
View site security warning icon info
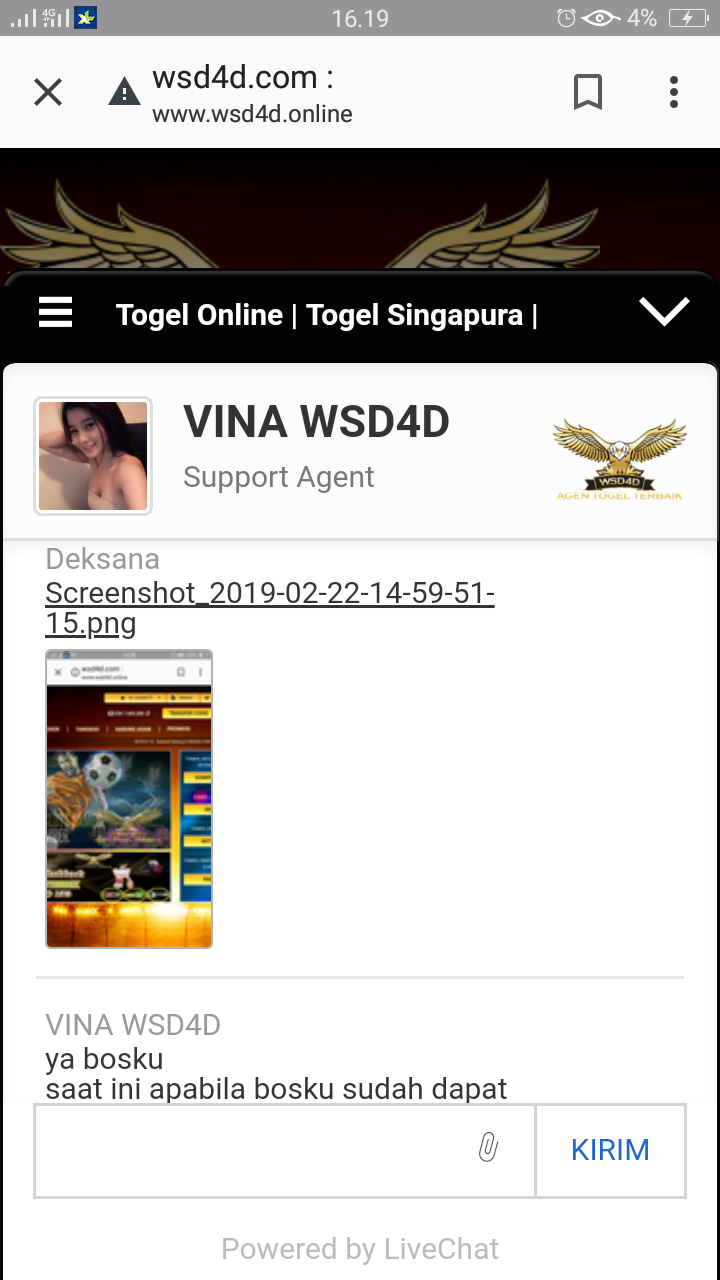coord(124,93)
